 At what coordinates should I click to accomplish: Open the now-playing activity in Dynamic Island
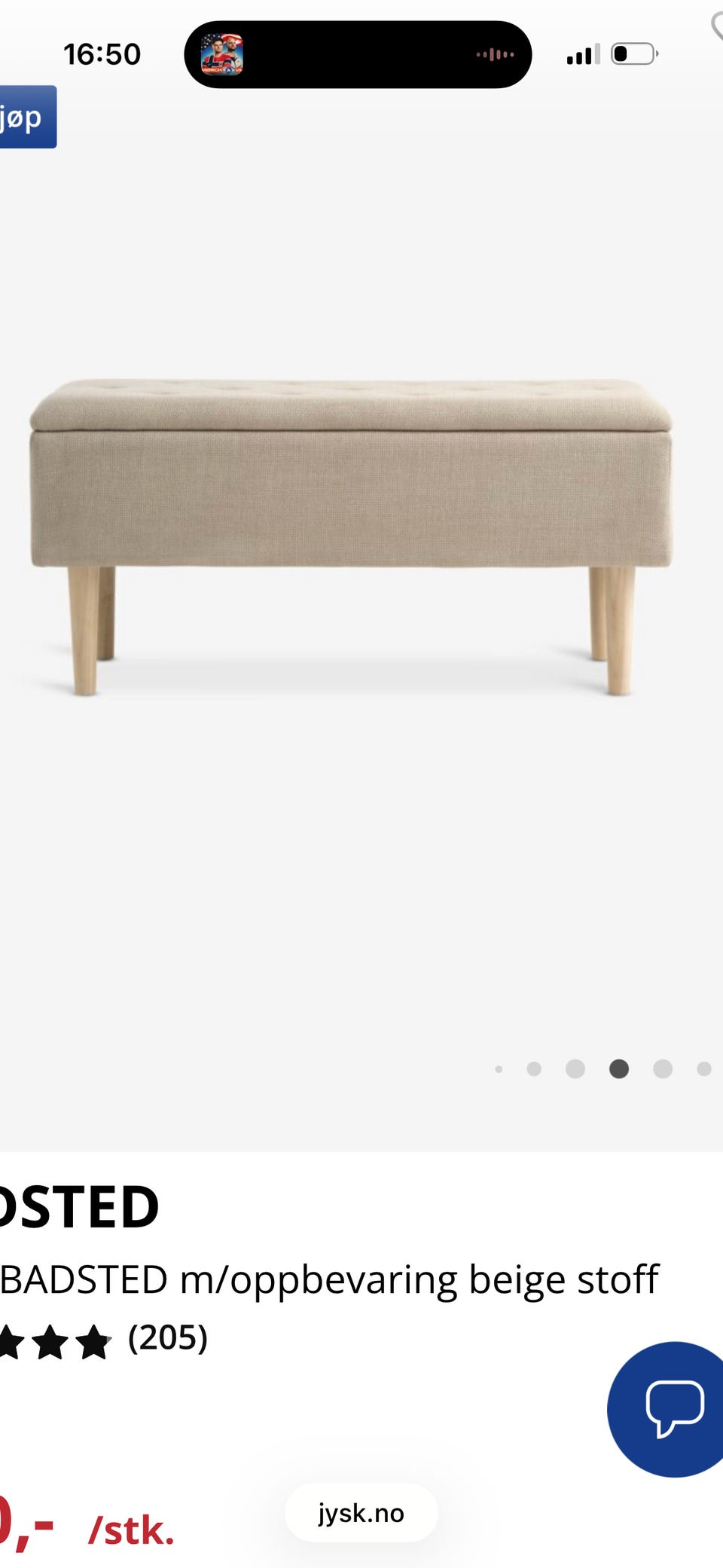358,54
